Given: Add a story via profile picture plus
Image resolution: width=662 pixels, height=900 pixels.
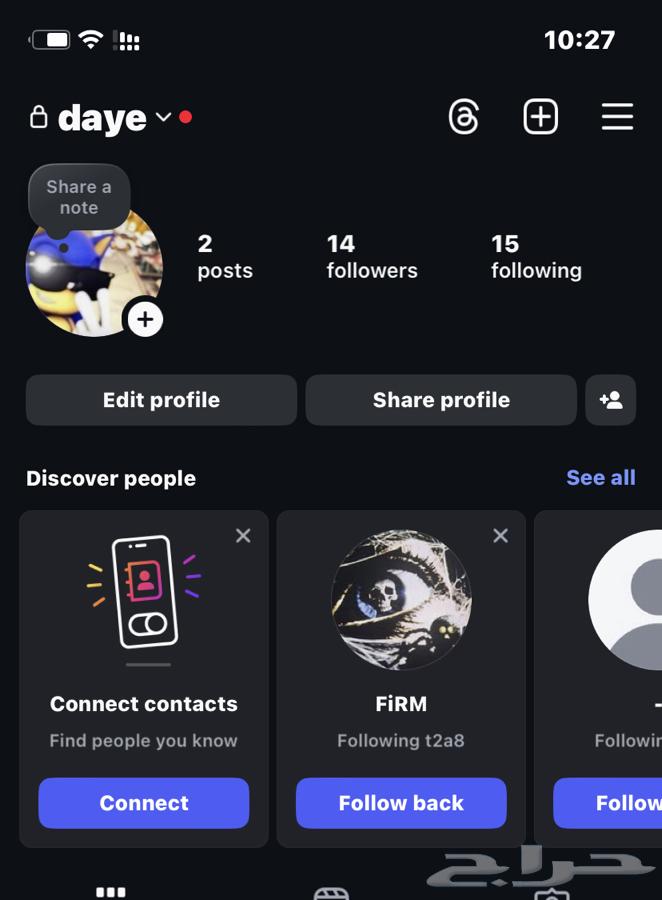Looking at the screenshot, I should click(145, 320).
